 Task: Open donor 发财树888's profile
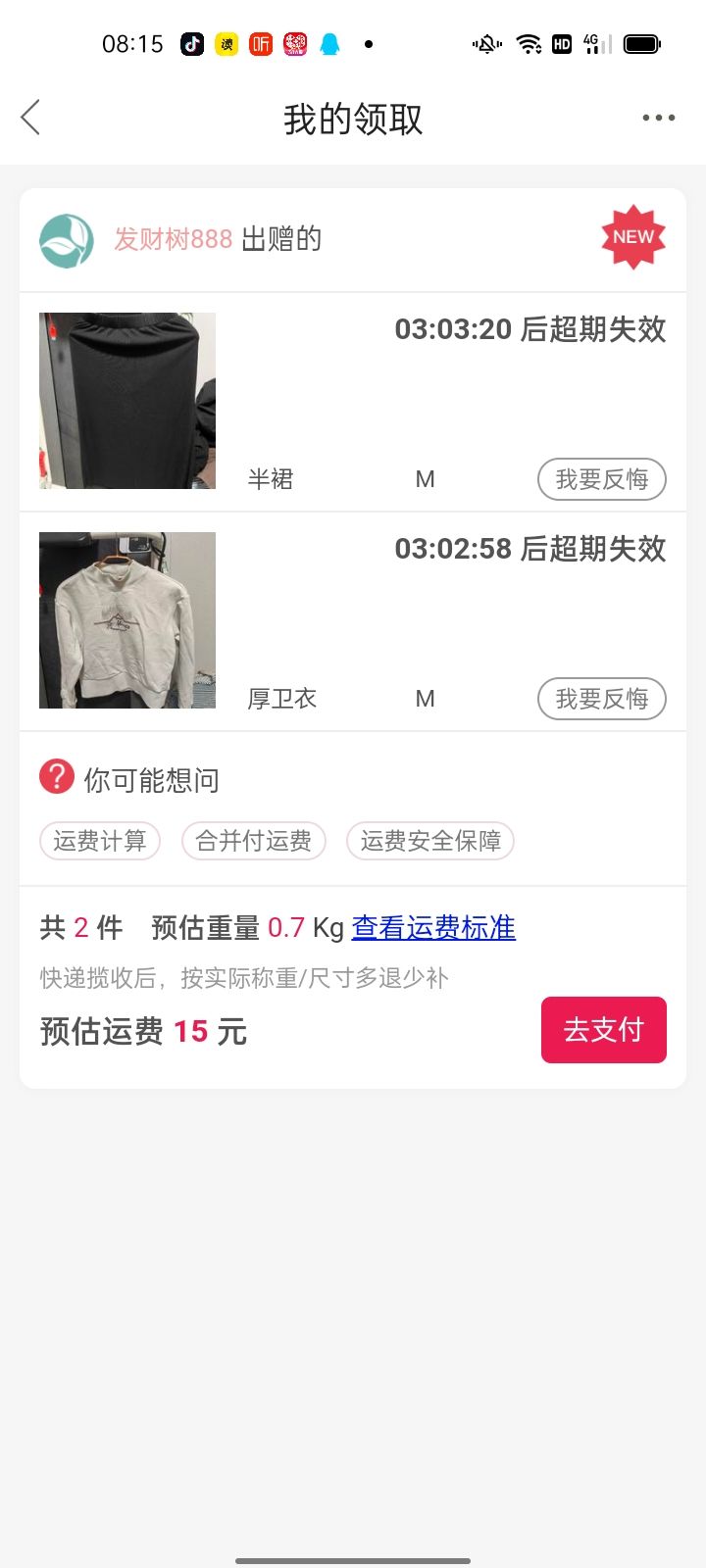pos(173,239)
